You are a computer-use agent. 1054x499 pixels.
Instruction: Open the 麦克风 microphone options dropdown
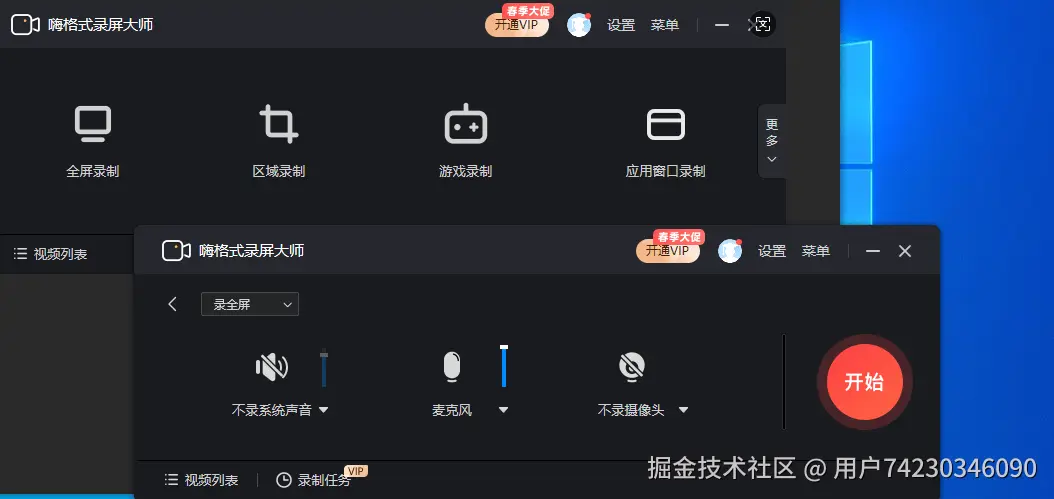[503, 410]
